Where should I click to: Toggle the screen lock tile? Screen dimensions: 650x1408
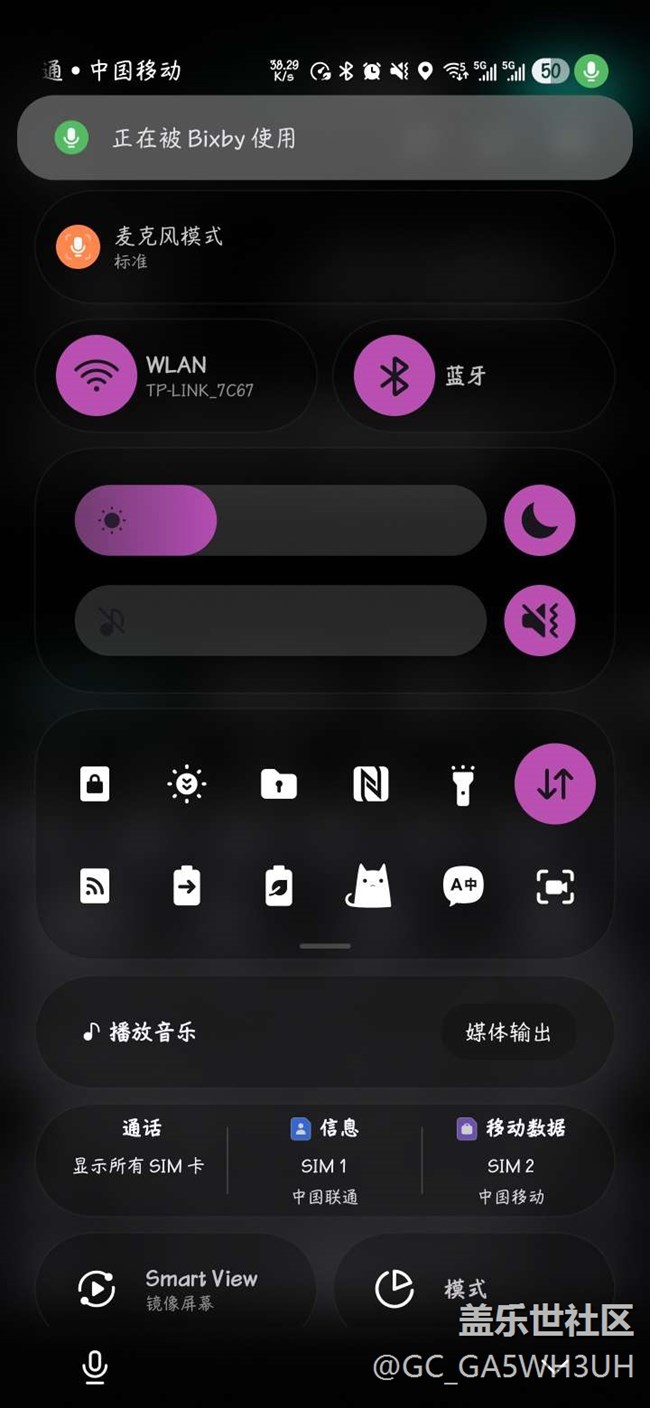click(x=95, y=785)
